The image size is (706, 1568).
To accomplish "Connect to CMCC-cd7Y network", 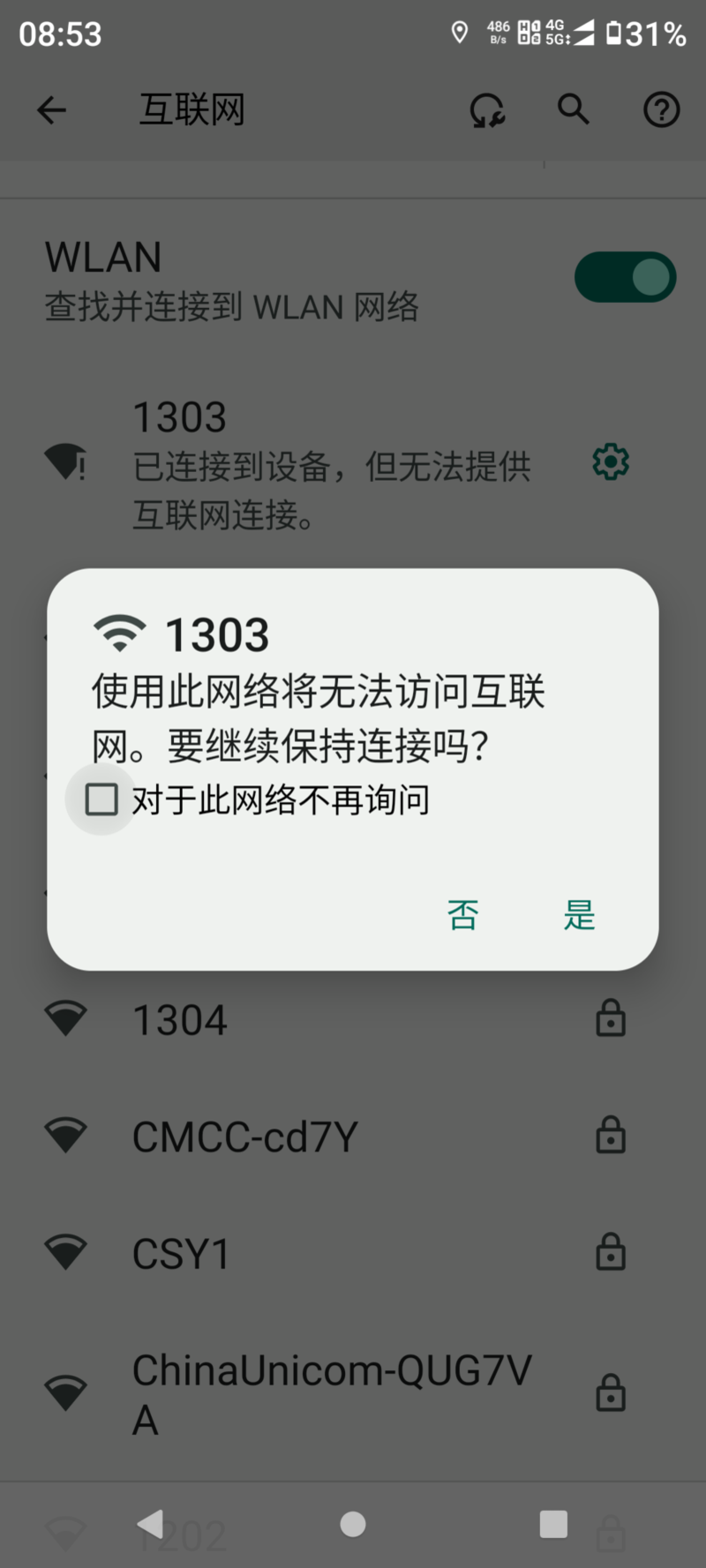I will click(x=353, y=1136).
